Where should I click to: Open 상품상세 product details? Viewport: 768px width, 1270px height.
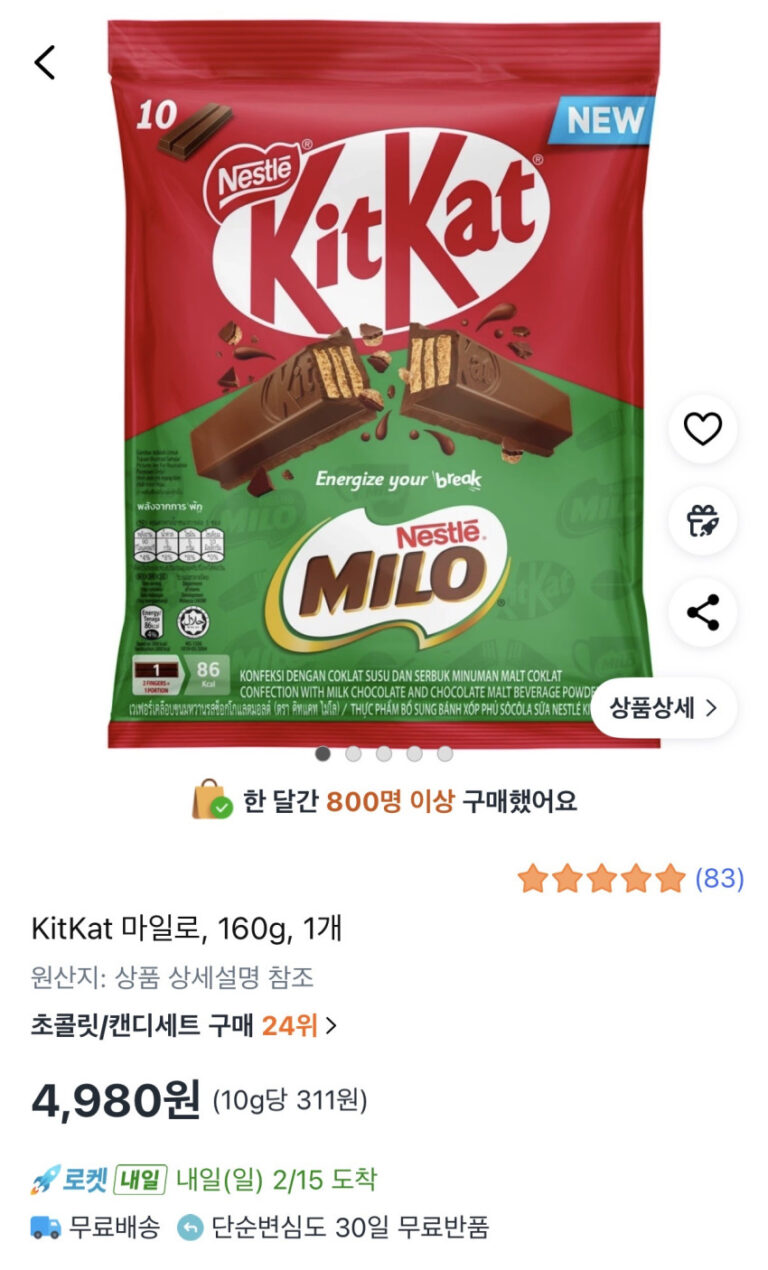[665, 708]
